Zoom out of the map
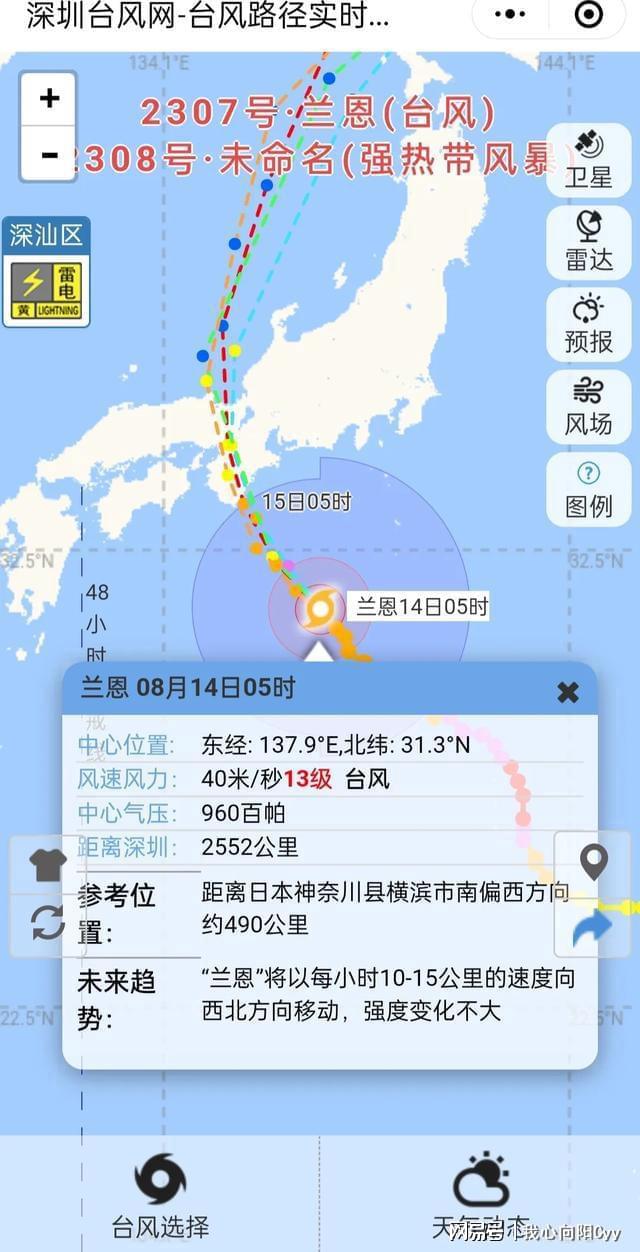Viewport: 640px width, 1252px height. point(49,153)
